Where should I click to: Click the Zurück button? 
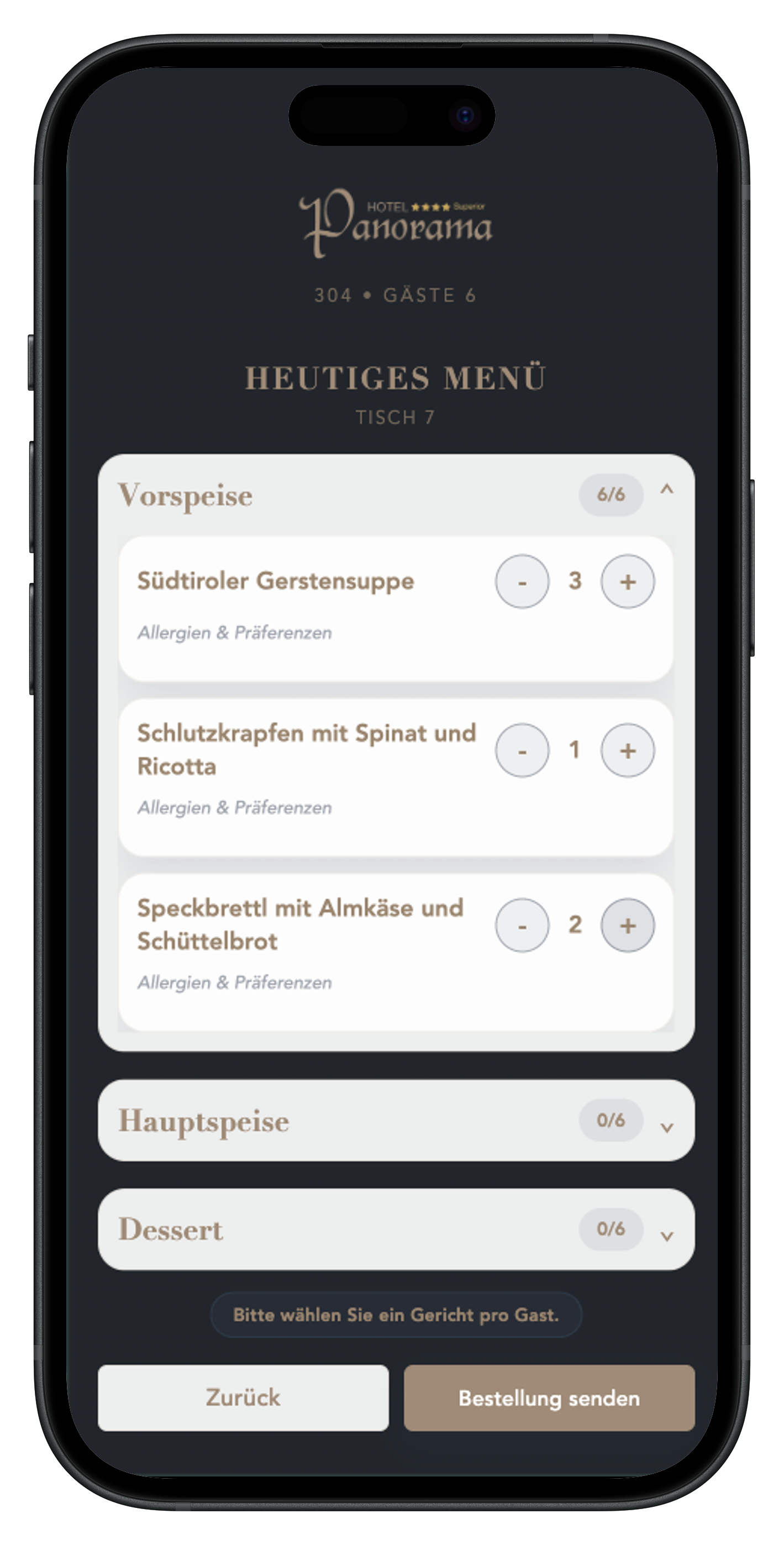click(x=244, y=1399)
